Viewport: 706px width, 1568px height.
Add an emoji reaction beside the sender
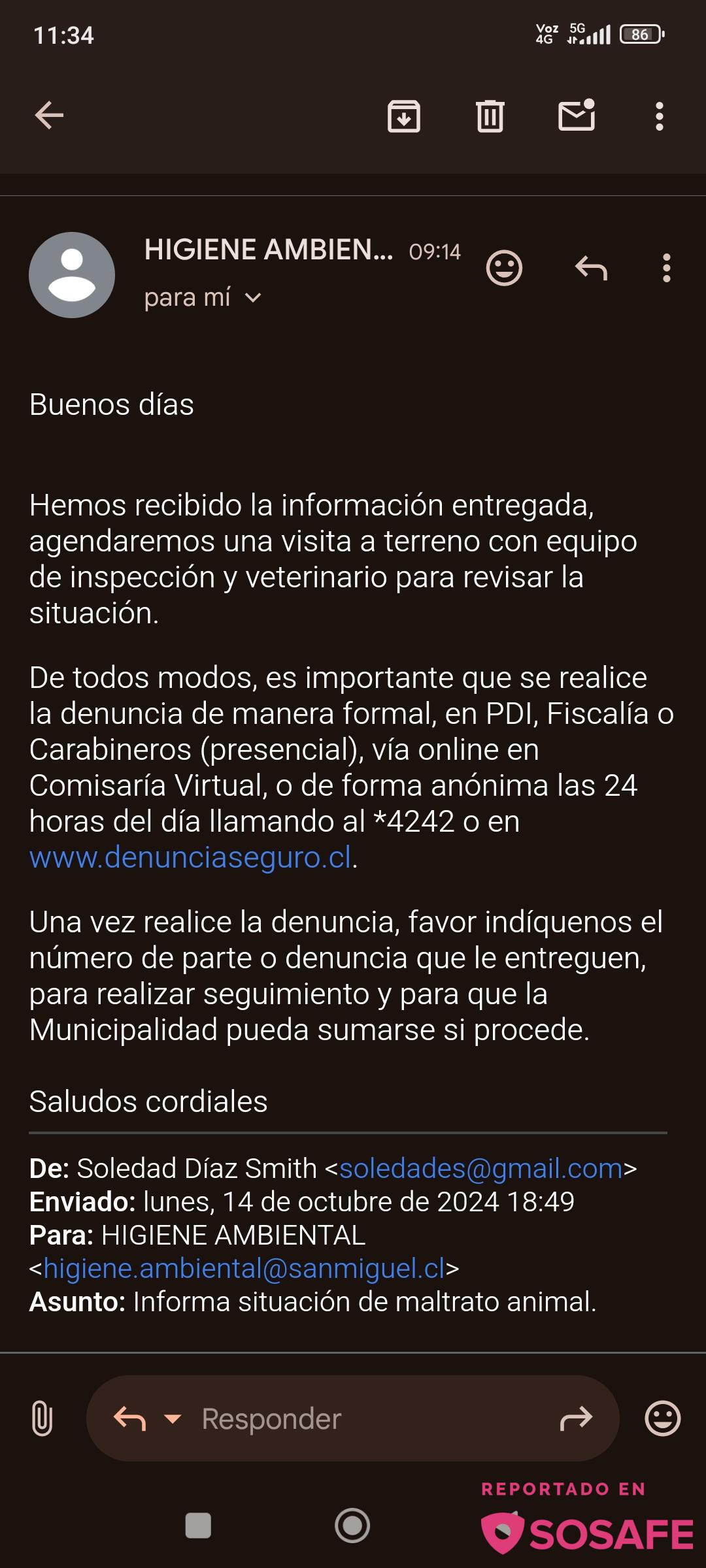pos(504,268)
